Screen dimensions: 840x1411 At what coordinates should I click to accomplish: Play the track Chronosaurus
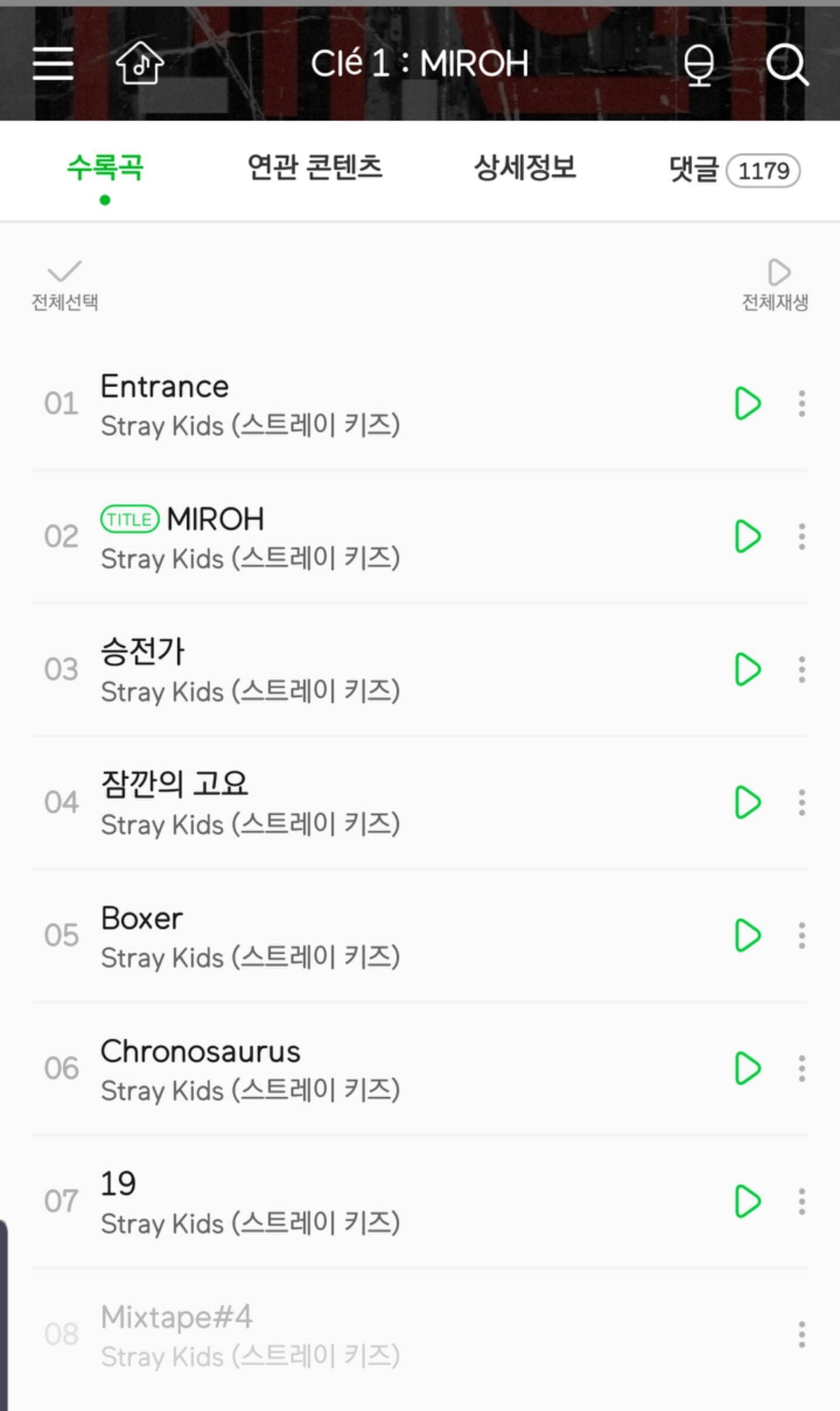748,1068
